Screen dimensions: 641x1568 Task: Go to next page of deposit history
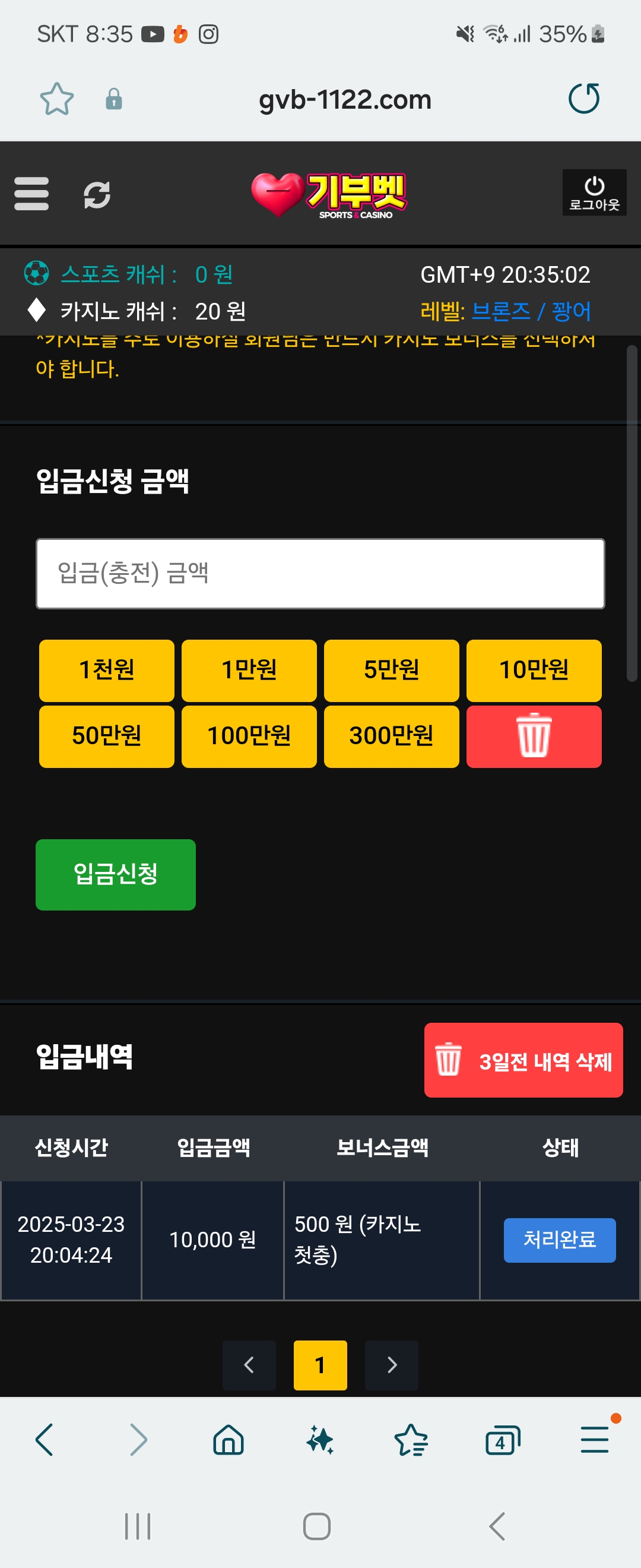point(391,1365)
